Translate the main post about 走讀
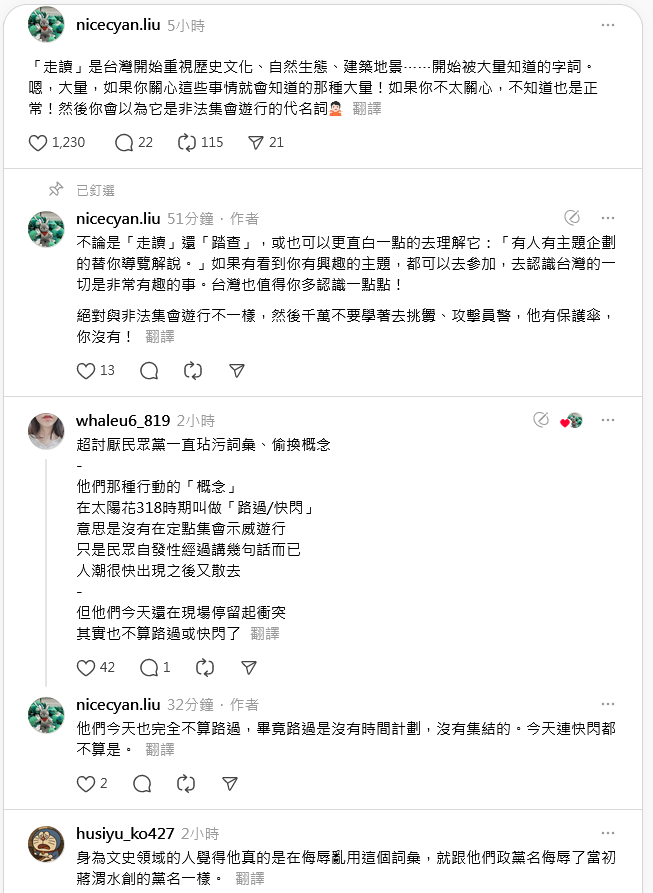The height and width of the screenshot is (893, 653). [x=367, y=108]
